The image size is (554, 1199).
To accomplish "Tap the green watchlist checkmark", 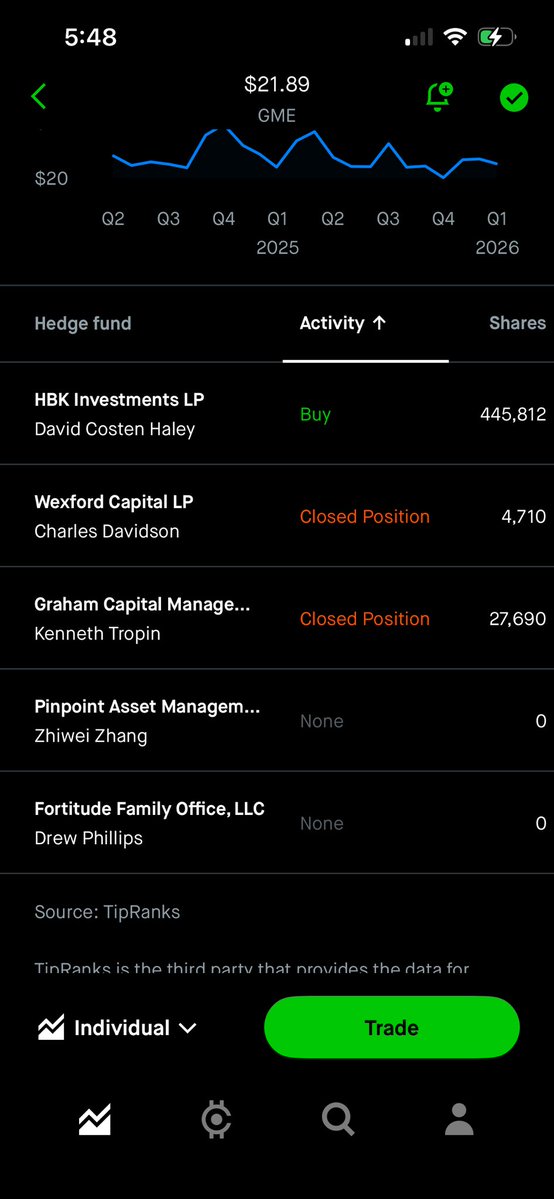I will tap(513, 97).
